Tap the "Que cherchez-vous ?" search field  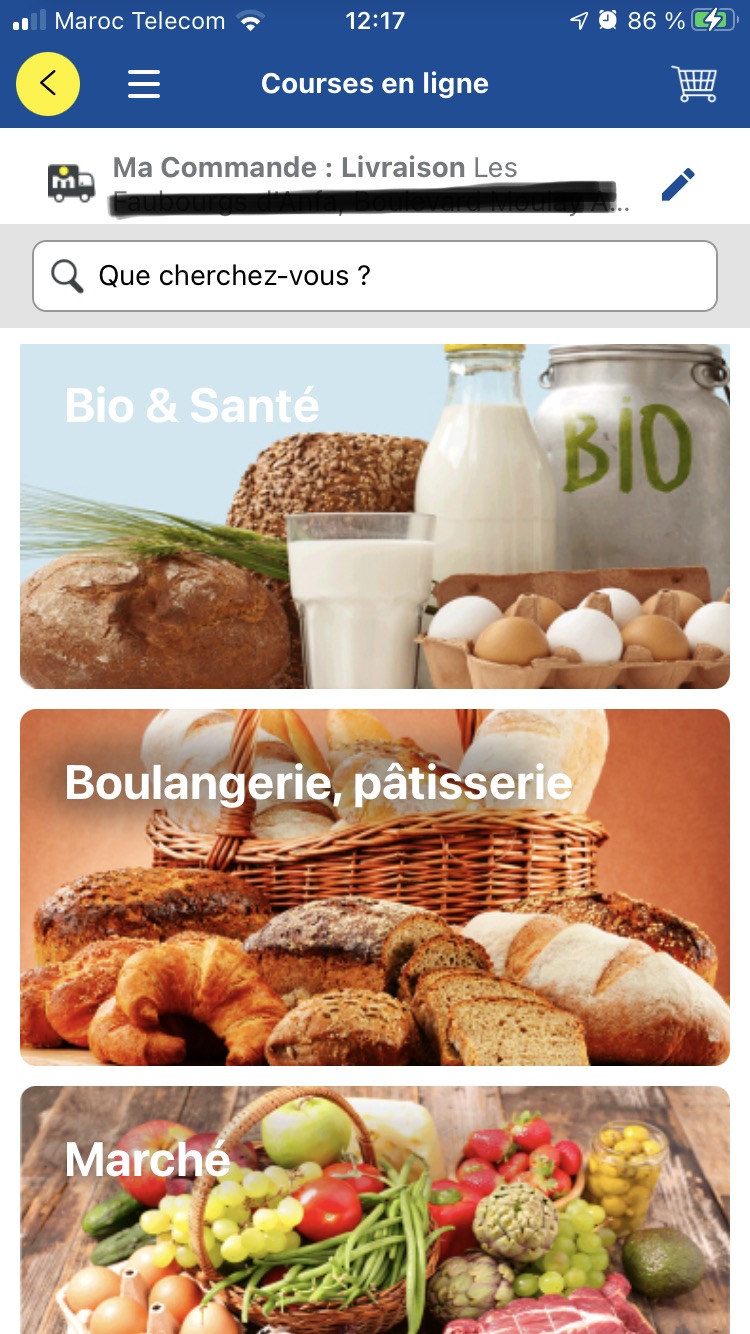[375, 276]
